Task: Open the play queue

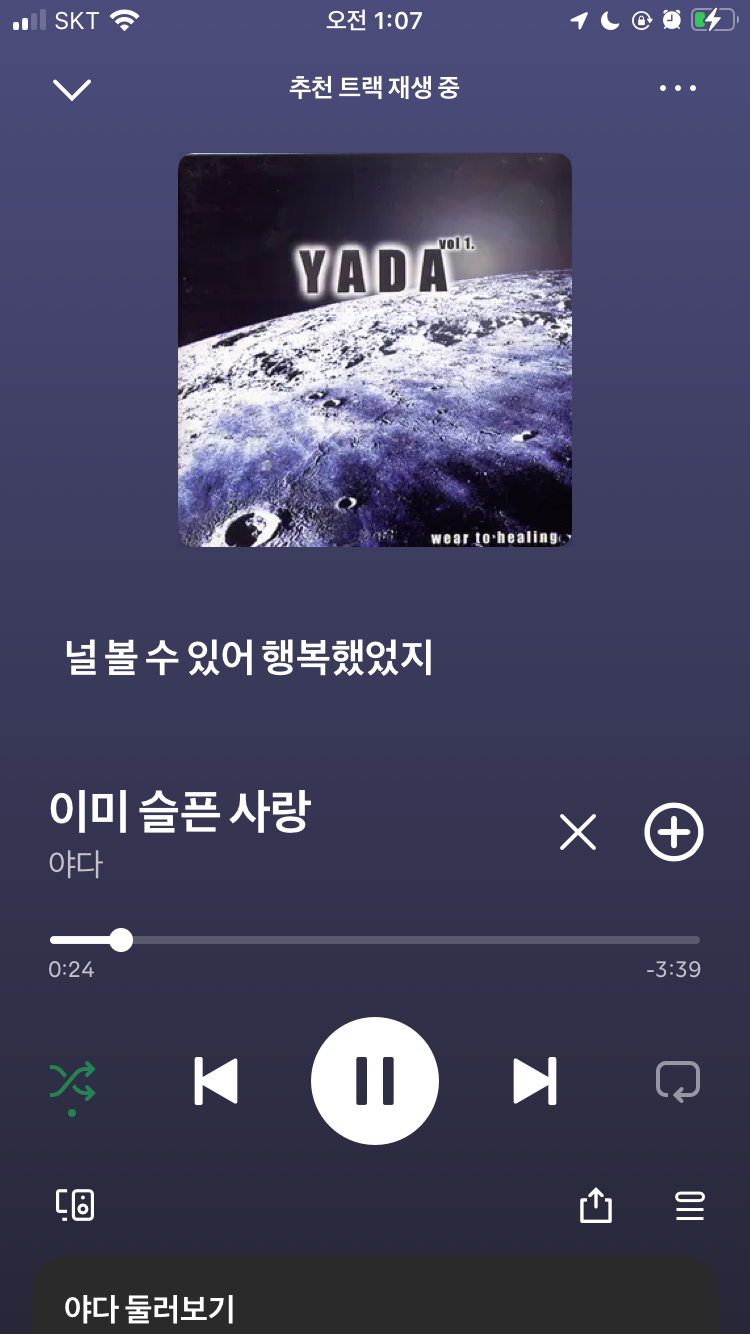Action: point(690,1206)
